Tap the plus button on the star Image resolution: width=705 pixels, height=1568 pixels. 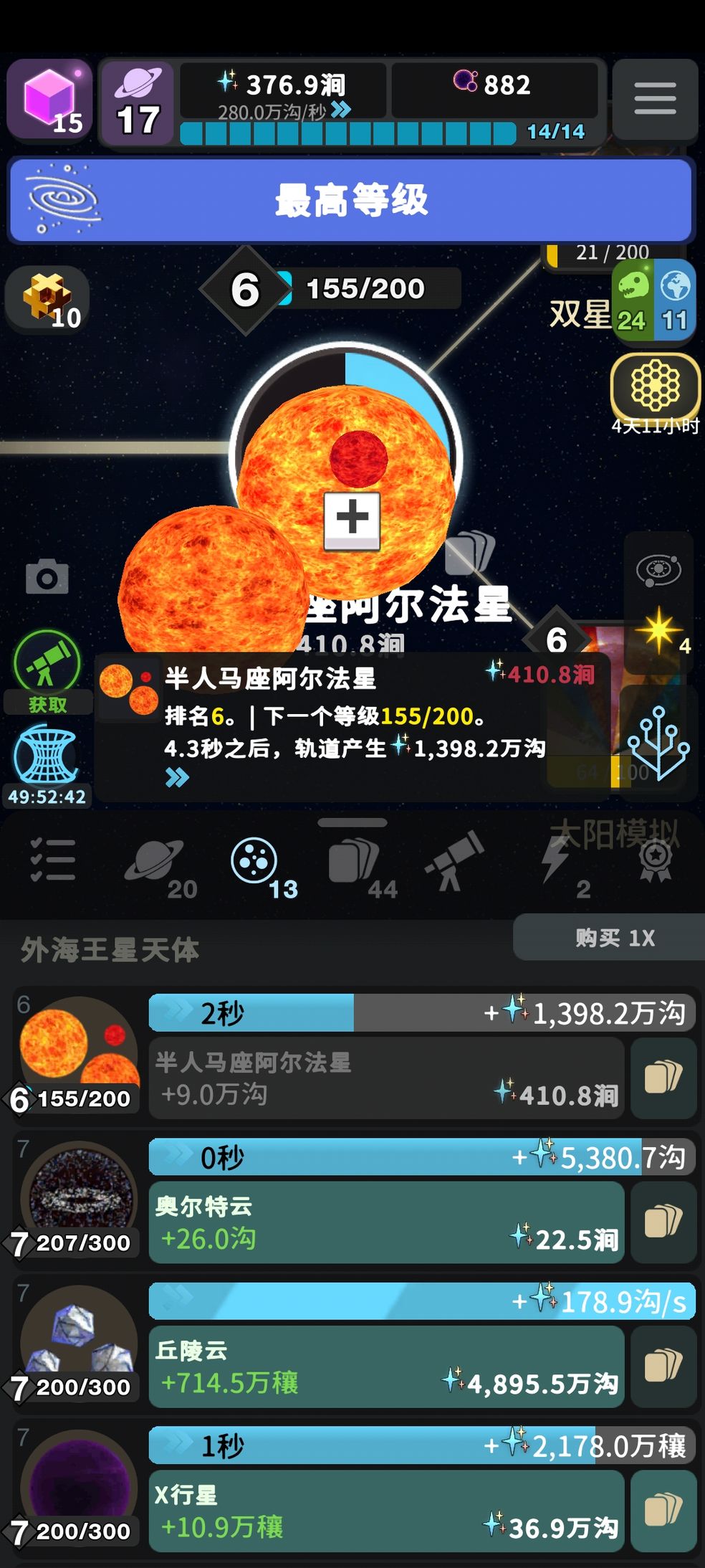click(x=352, y=519)
